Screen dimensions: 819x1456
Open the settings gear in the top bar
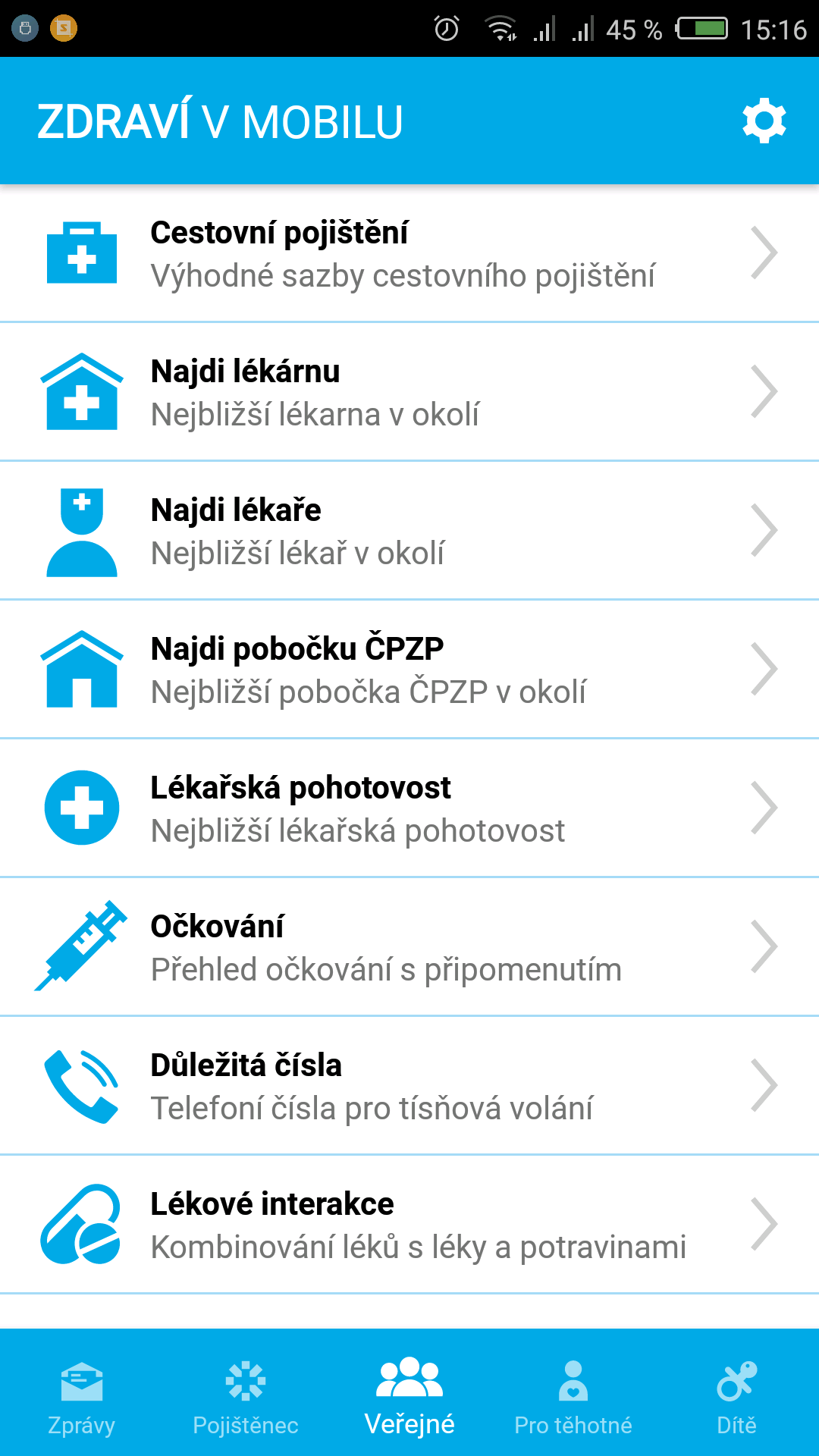(x=764, y=120)
